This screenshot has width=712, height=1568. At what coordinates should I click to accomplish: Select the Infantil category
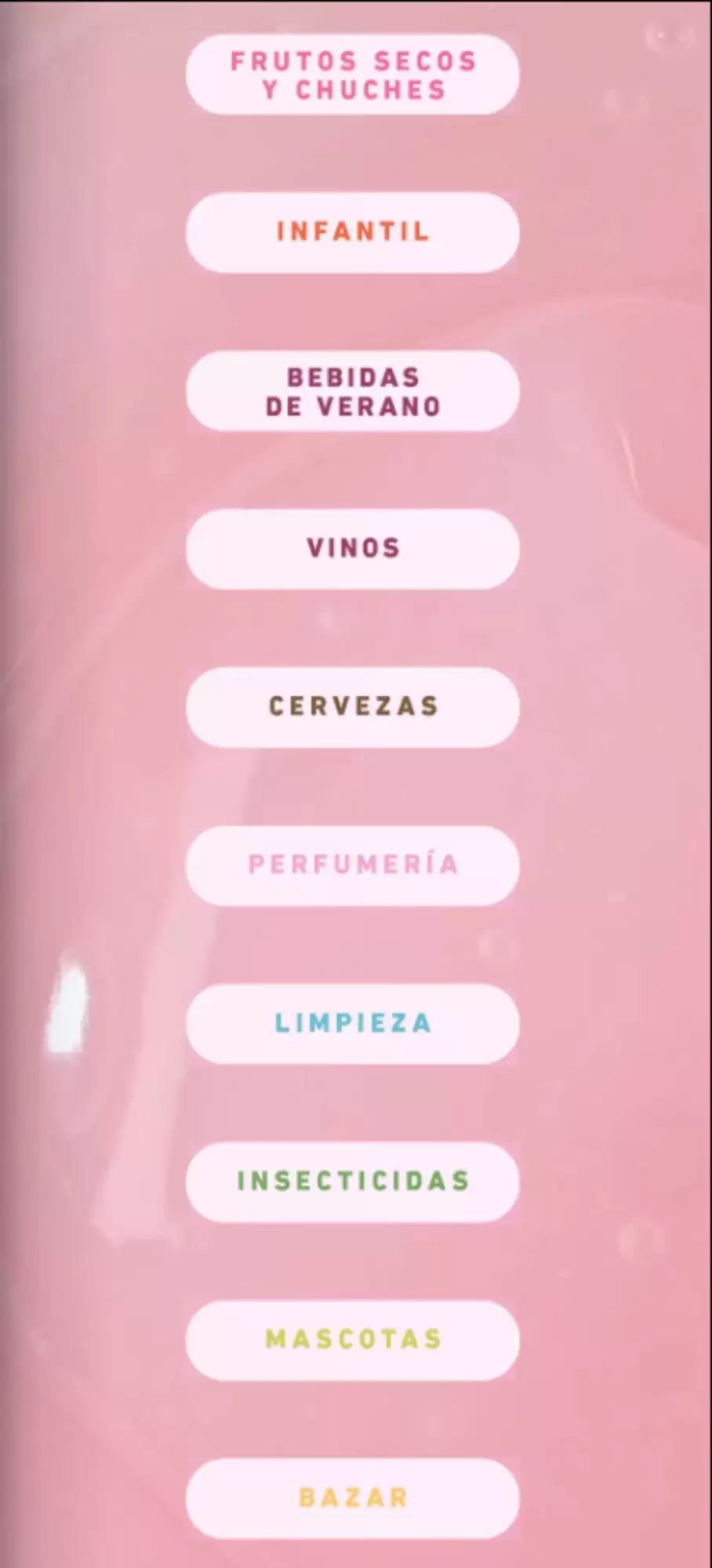352,233
